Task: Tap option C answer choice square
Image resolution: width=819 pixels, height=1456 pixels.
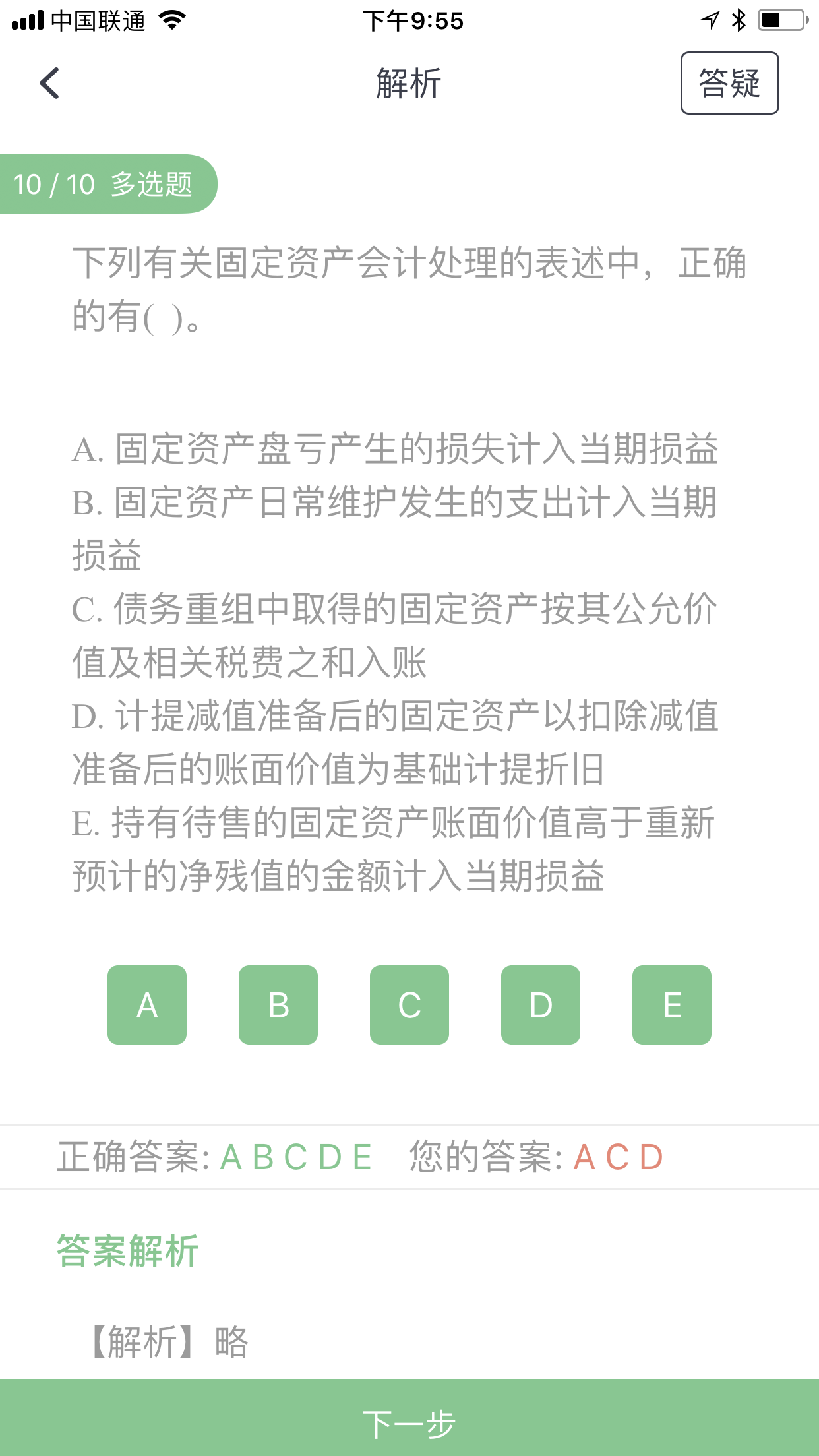Action: click(409, 1004)
